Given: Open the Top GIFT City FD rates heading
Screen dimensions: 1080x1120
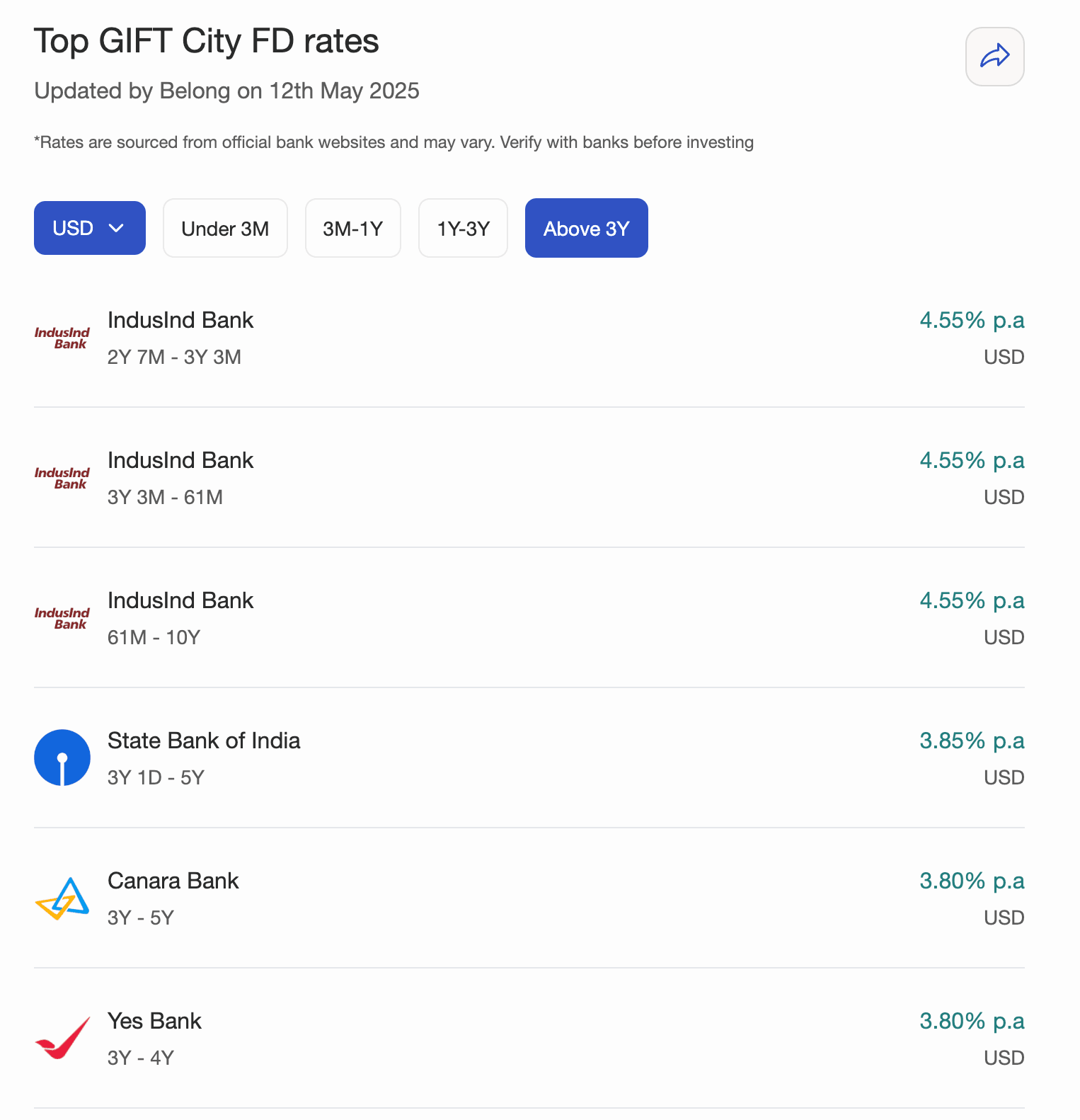Looking at the screenshot, I should [x=207, y=41].
